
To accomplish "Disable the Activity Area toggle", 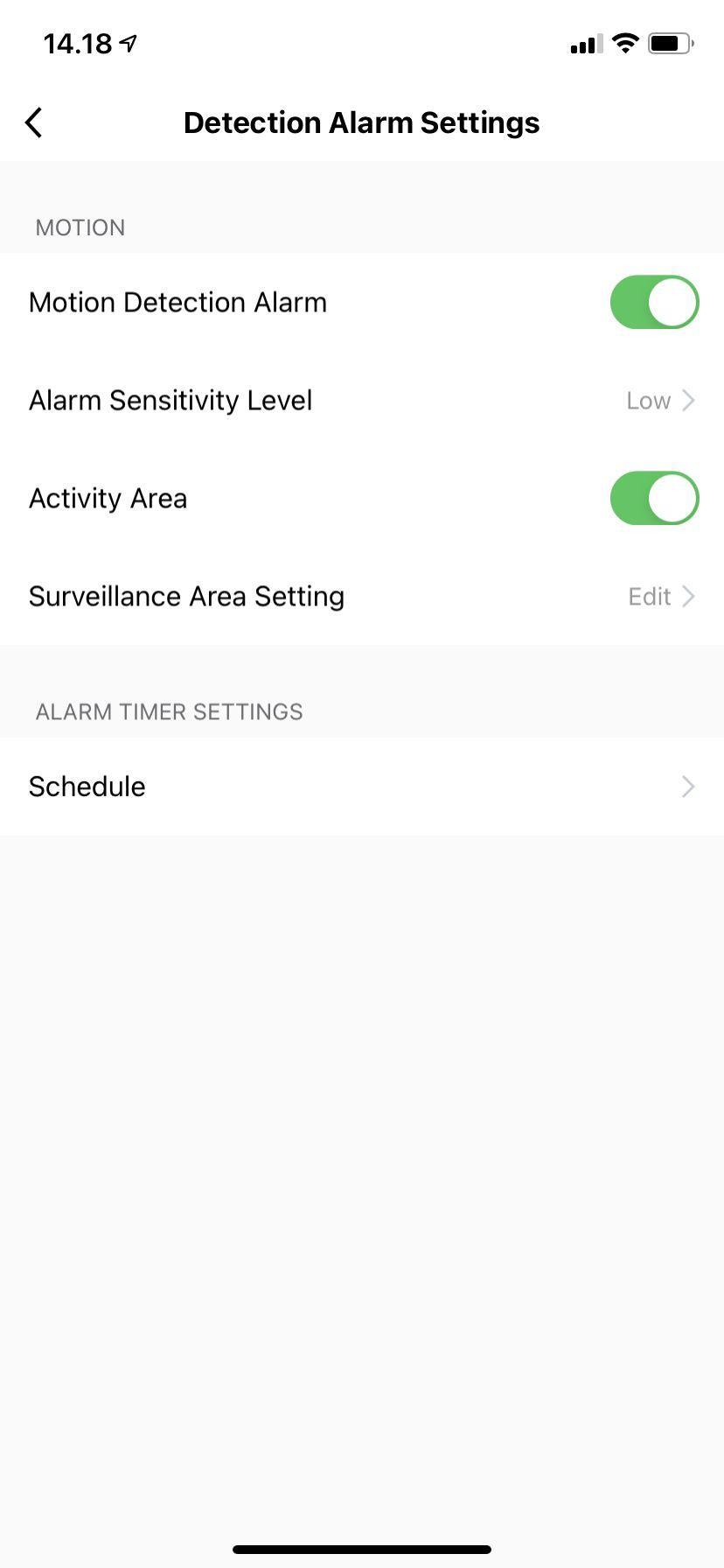I will (654, 499).
